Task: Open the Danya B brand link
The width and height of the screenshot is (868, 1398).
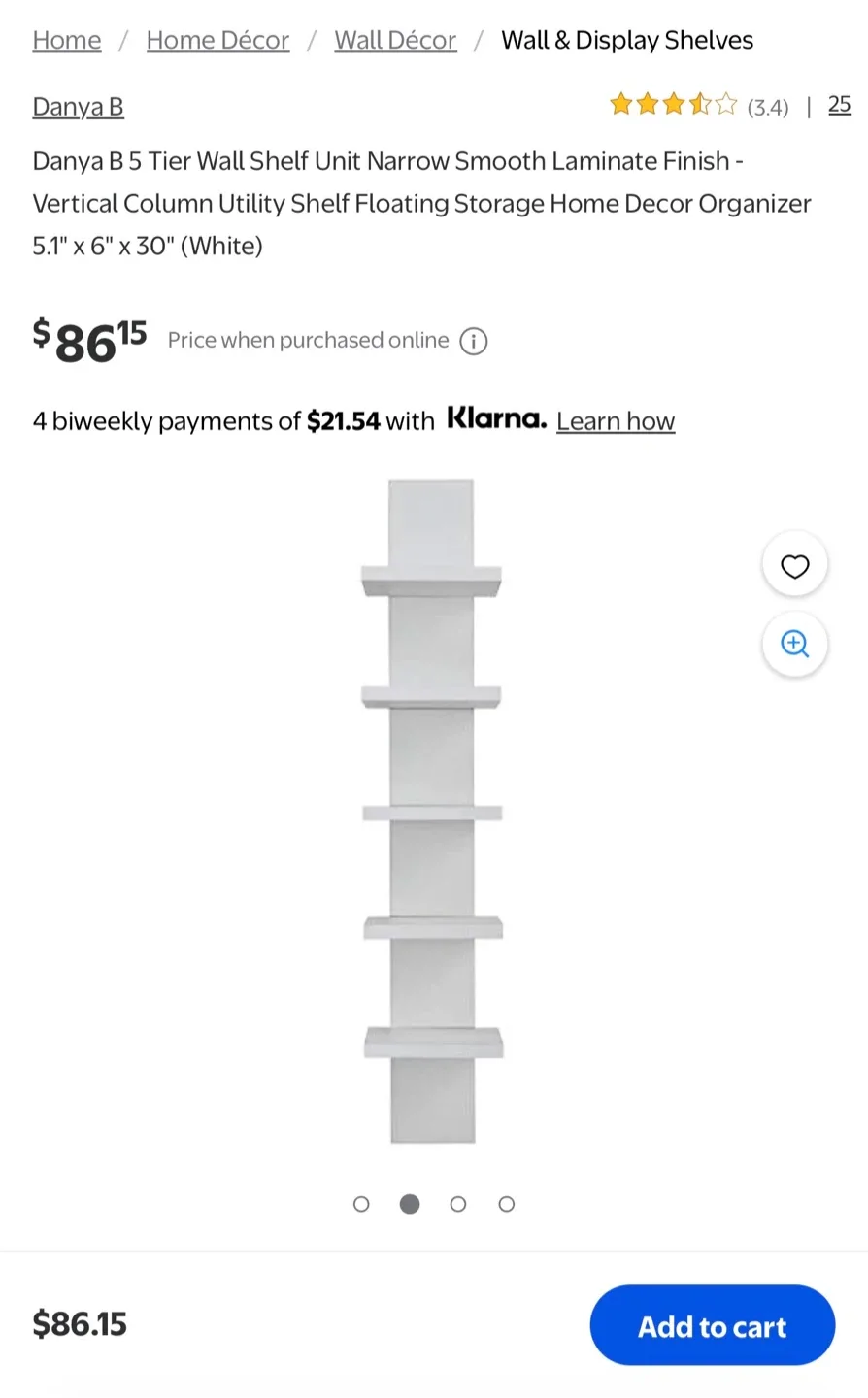Action: (78, 106)
